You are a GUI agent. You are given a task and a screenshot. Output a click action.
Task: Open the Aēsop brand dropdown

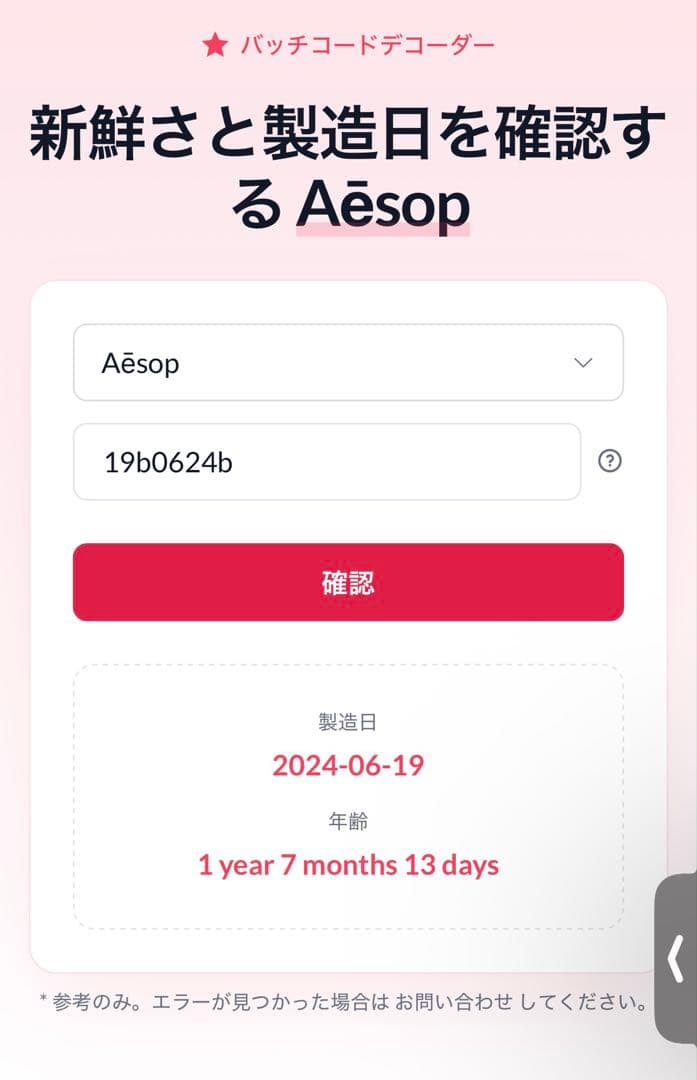point(348,363)
